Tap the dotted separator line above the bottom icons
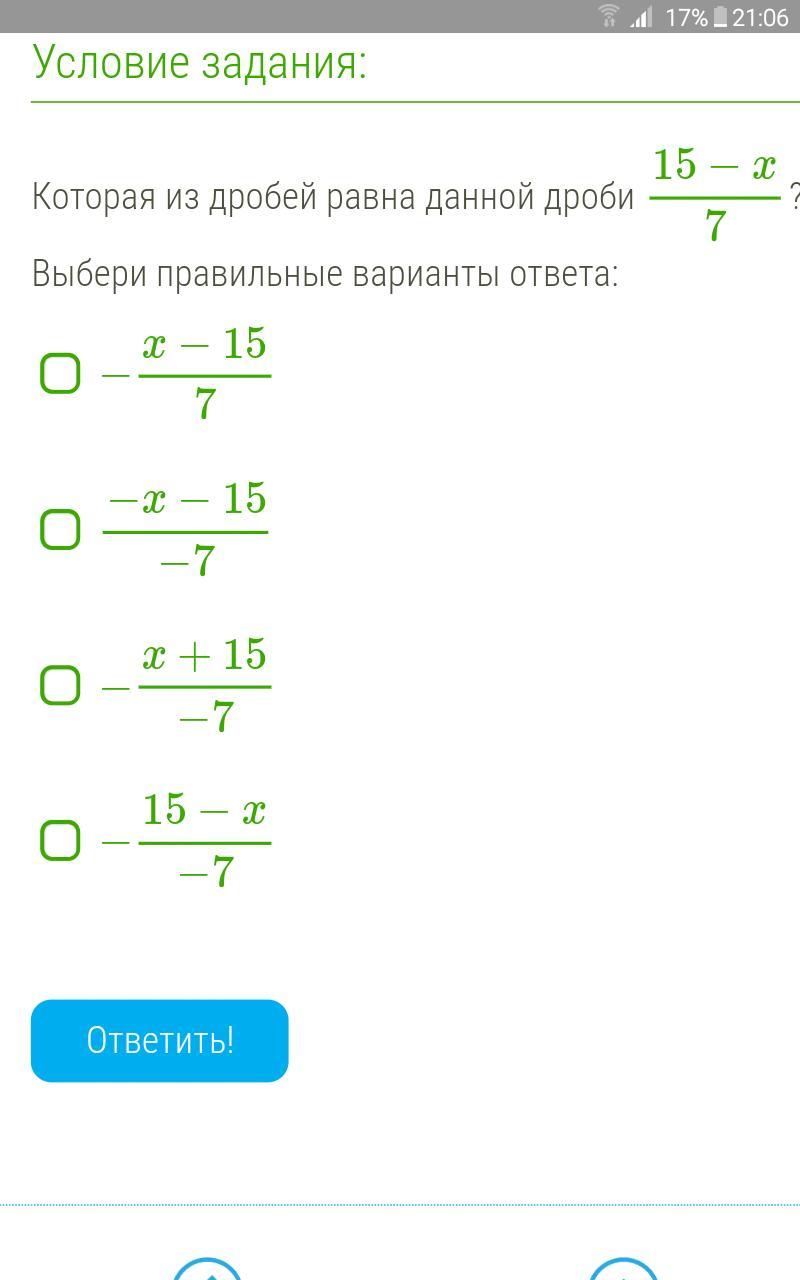Viewport: 800px width, 1280px height. 400,1204
